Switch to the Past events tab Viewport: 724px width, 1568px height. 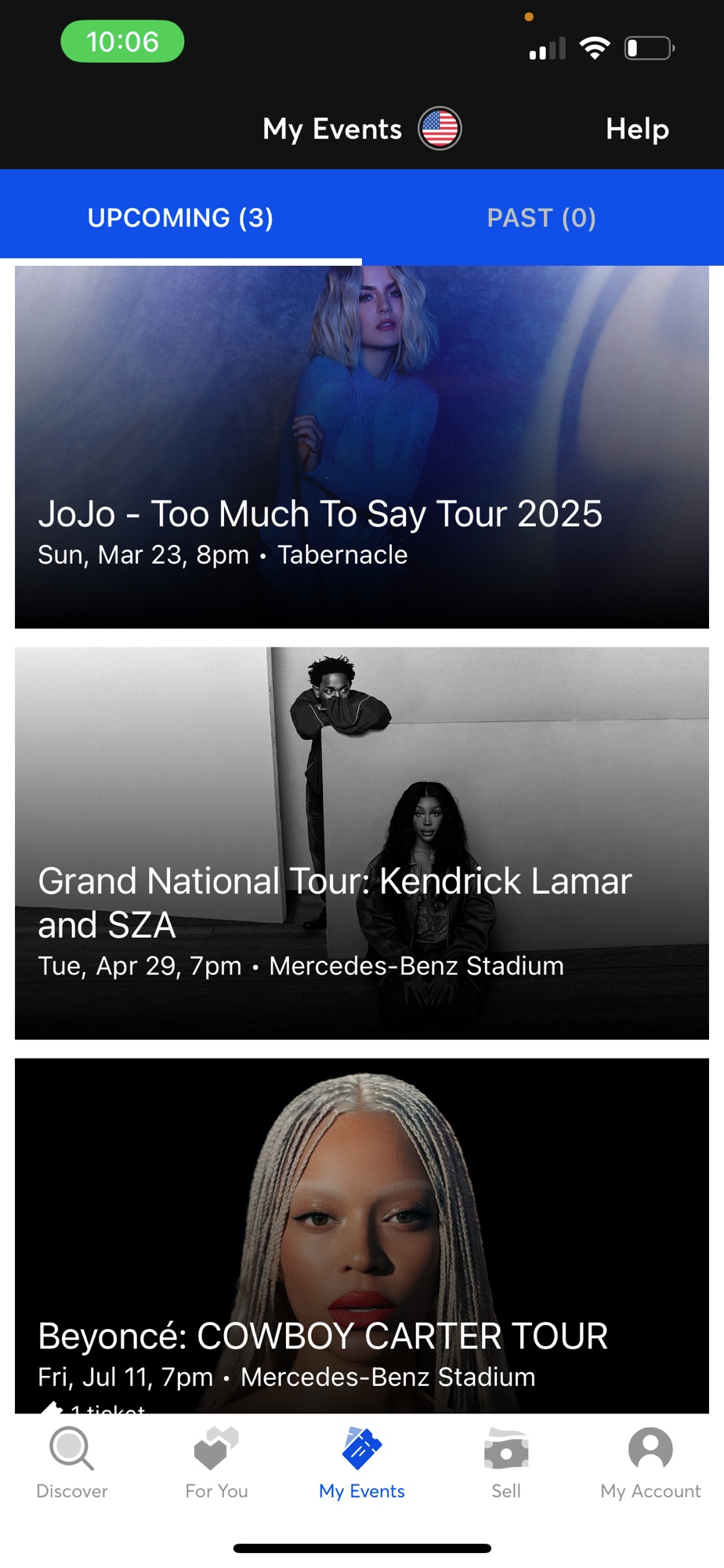[541, 218]
